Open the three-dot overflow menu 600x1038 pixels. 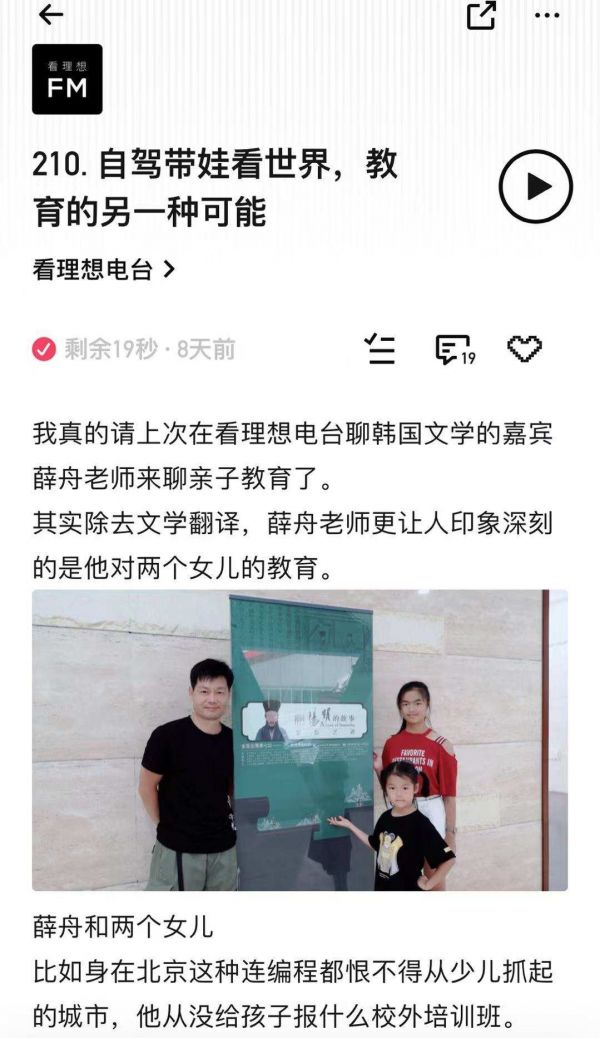coord(547,15)
